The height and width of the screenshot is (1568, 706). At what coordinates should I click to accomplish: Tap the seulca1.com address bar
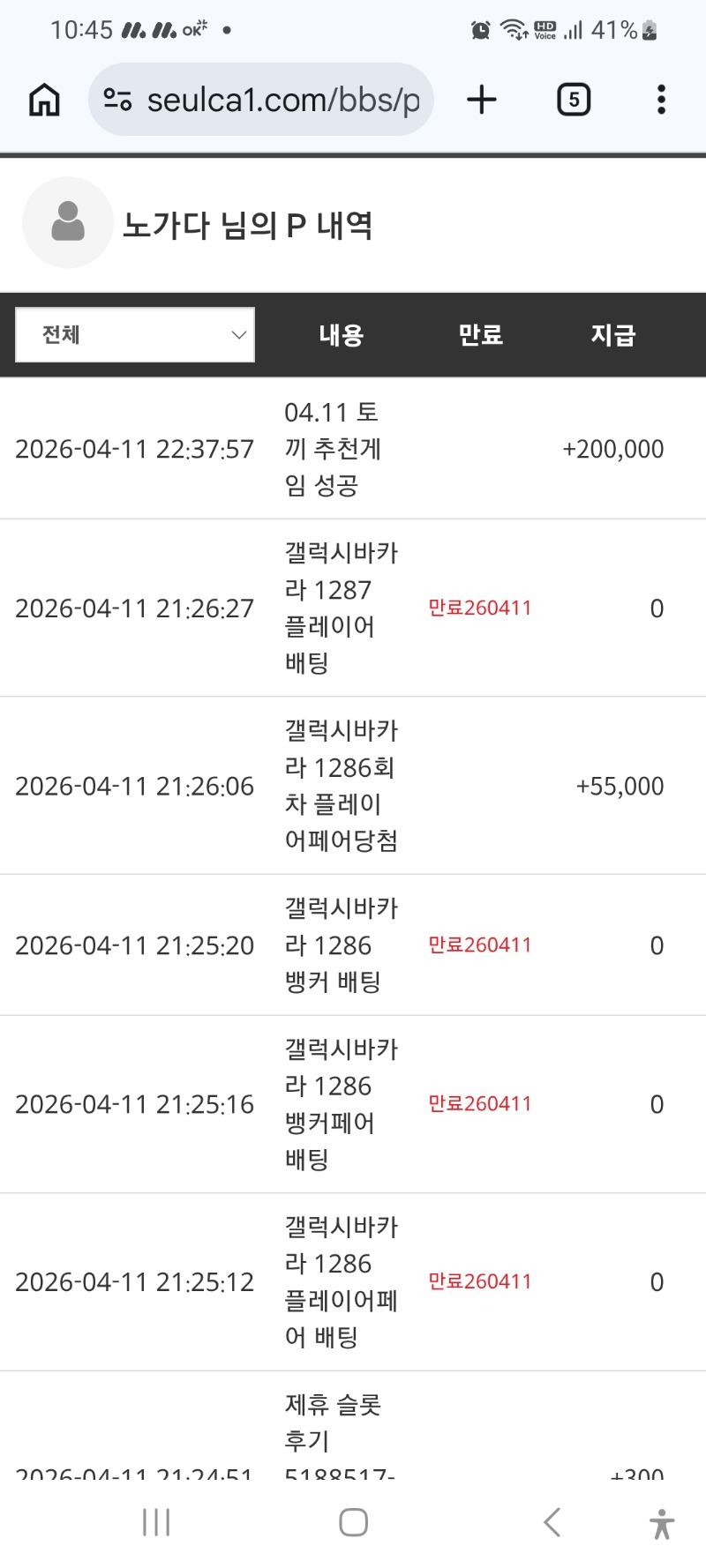point(282,100)
